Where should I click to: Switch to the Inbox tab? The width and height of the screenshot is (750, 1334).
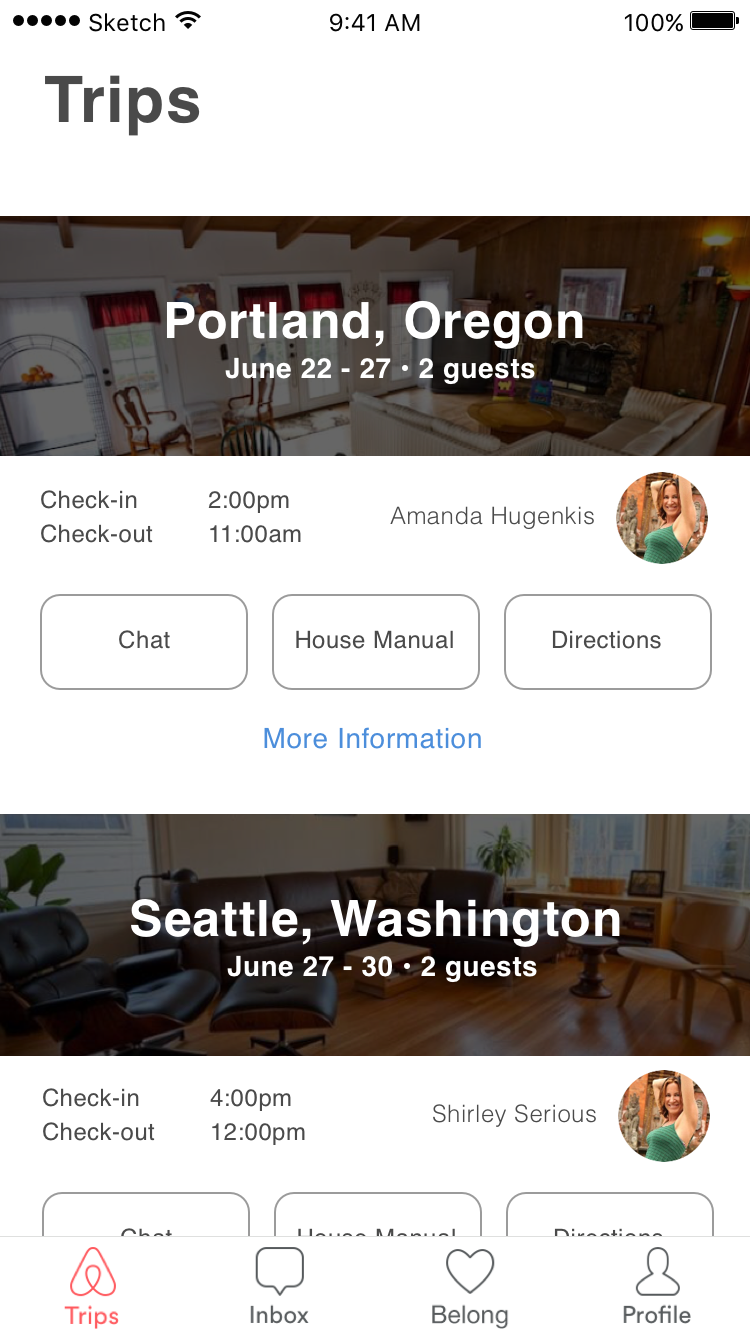click(279, 1287)
